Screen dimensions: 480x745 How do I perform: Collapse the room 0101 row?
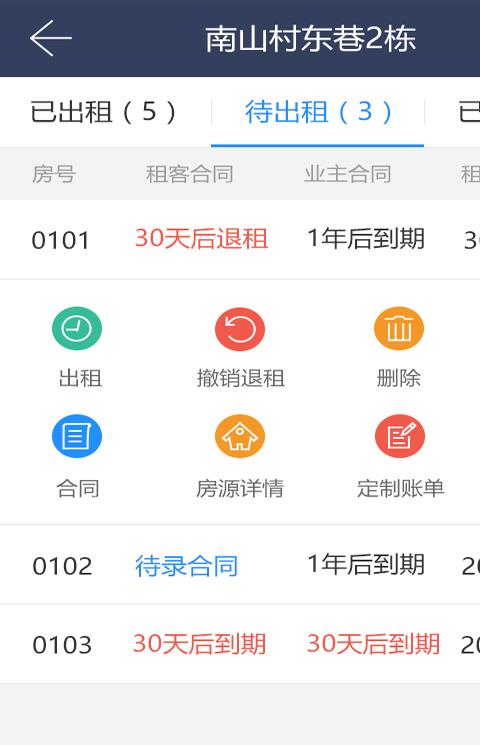point(240,239)
